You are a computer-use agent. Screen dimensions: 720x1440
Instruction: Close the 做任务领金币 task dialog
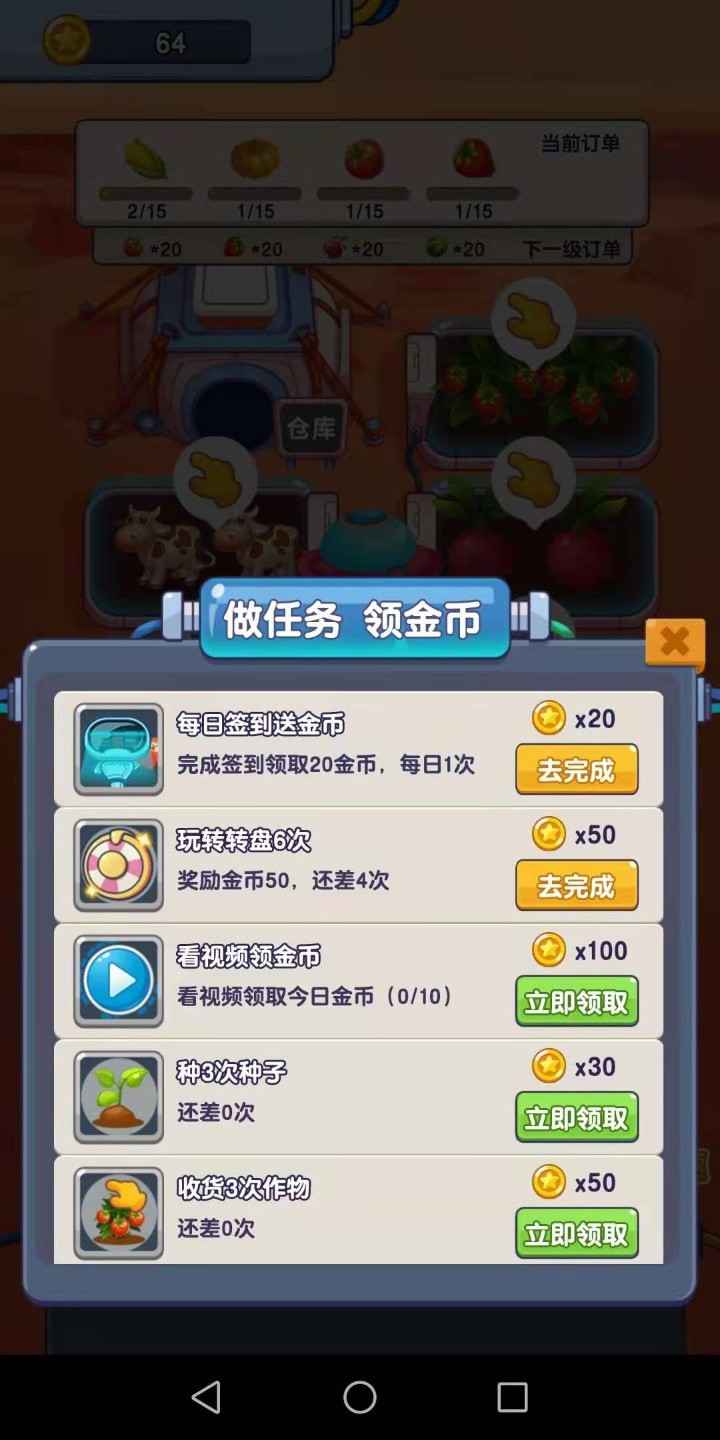click(675, 642)
